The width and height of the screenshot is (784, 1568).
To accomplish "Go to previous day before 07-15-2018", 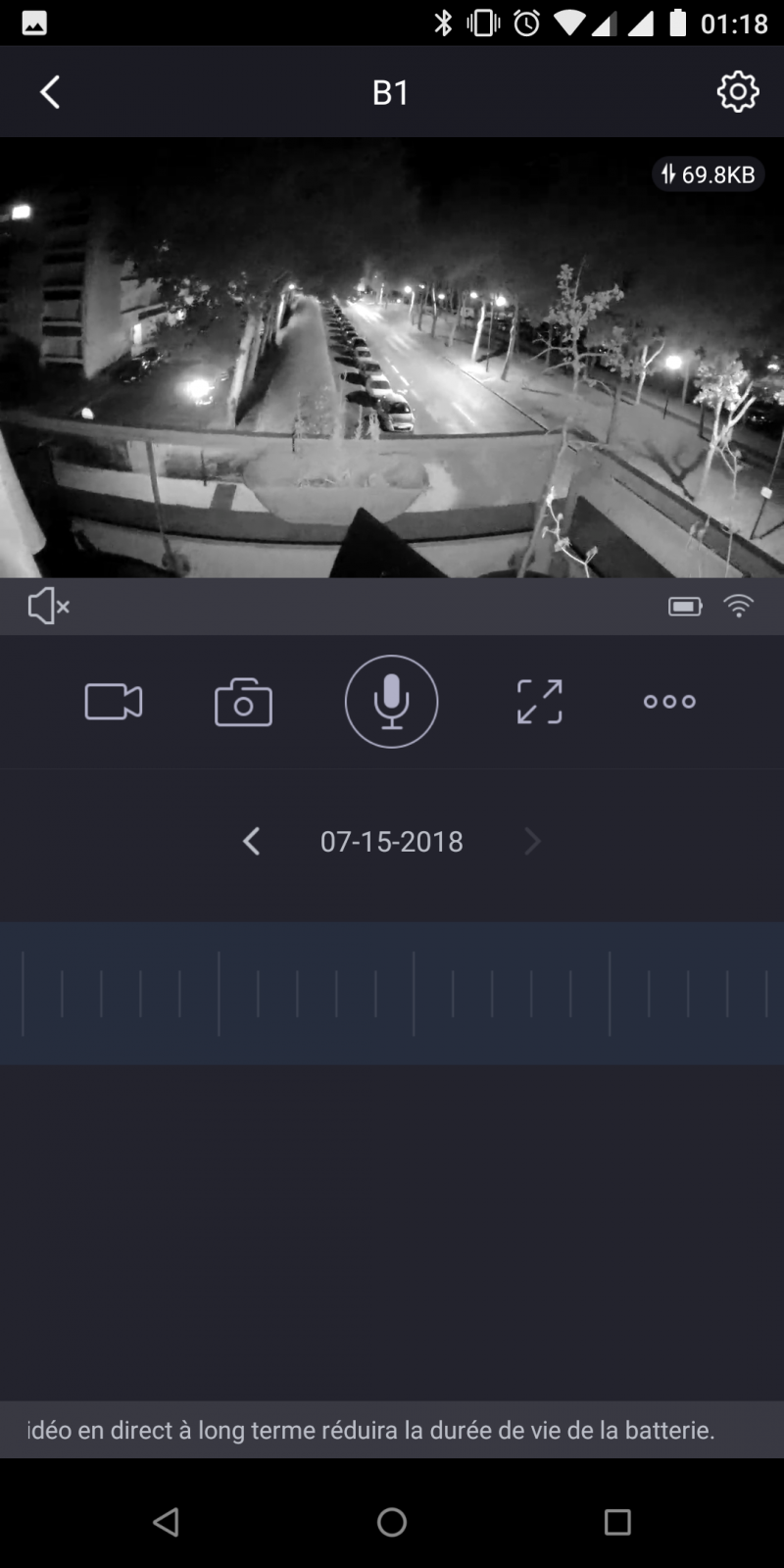I will [252, 841].
